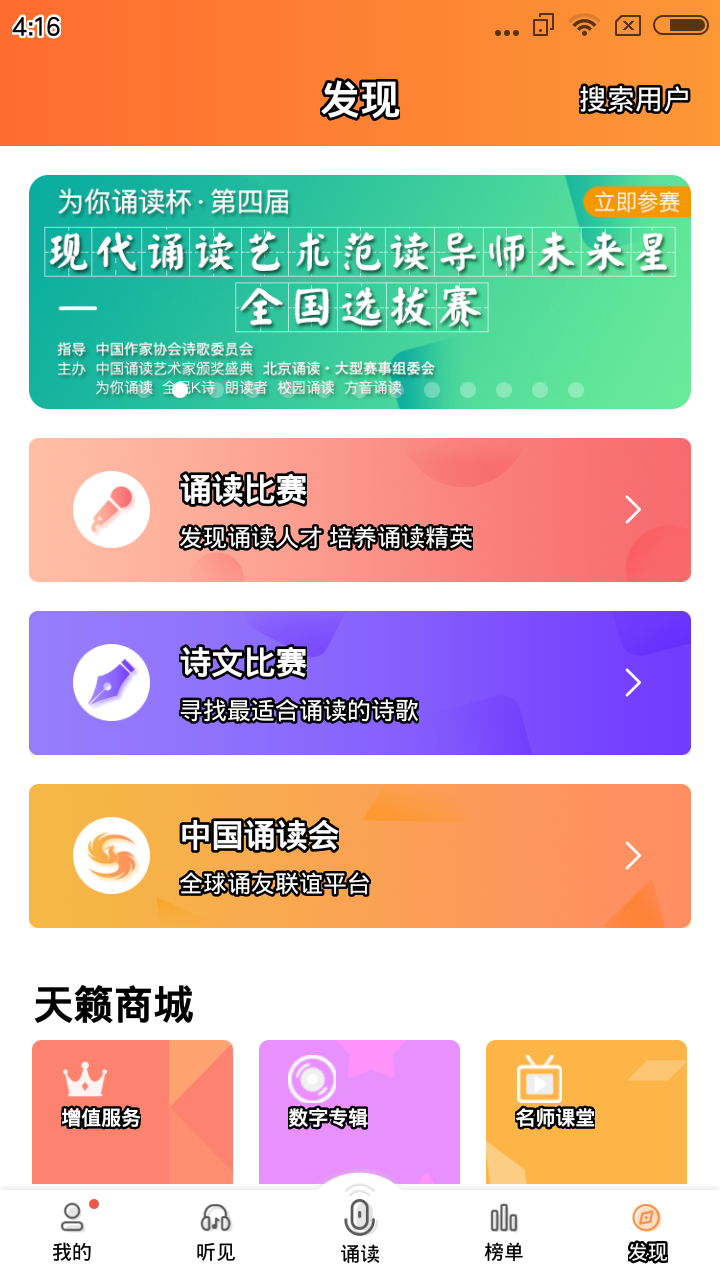Switch to the 榜单 tab
Screen dimensions: 720x1280
[x=504, y=1232]
